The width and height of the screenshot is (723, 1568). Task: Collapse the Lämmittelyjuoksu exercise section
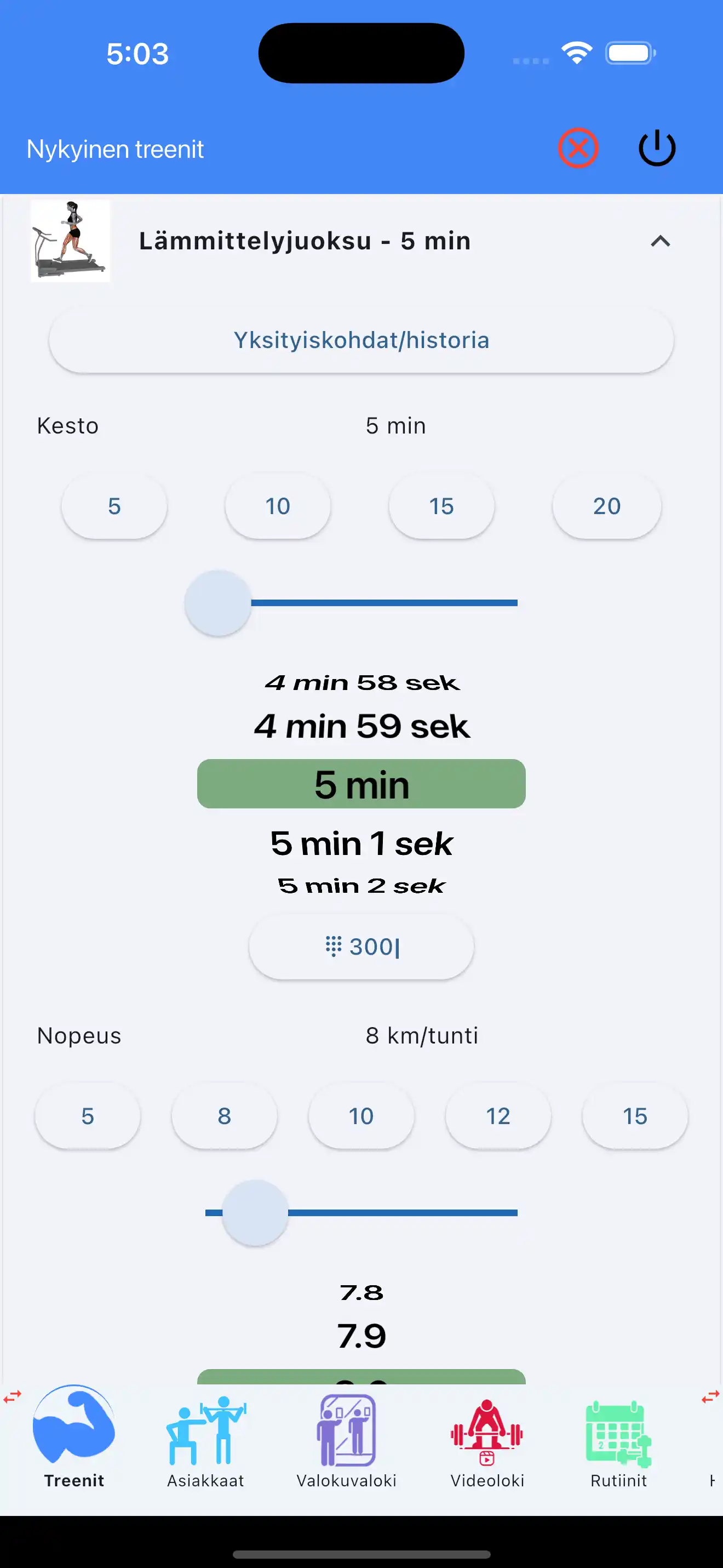(660, 242)
